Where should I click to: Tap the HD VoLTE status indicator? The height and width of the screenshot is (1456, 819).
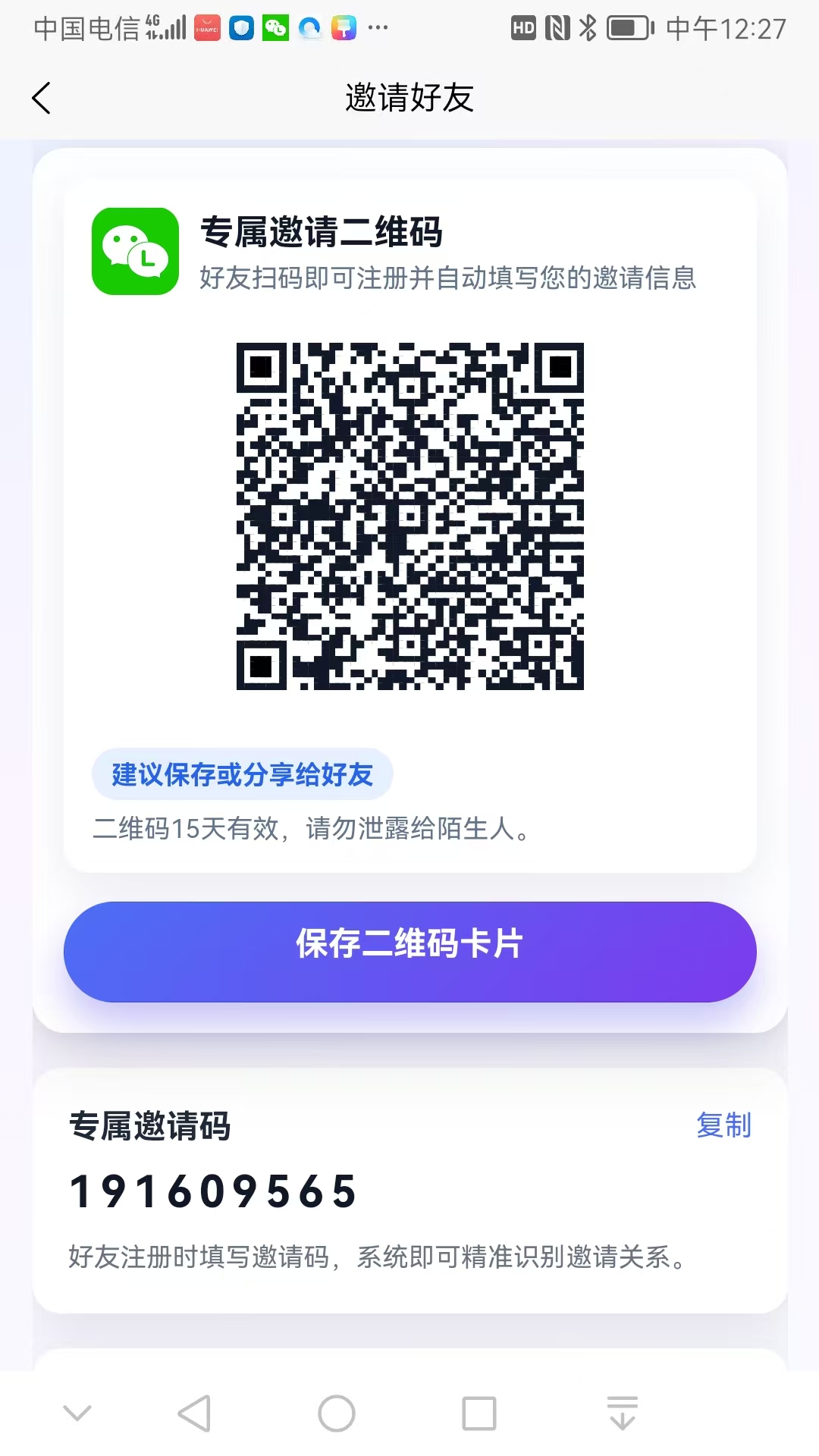(523, 27)
